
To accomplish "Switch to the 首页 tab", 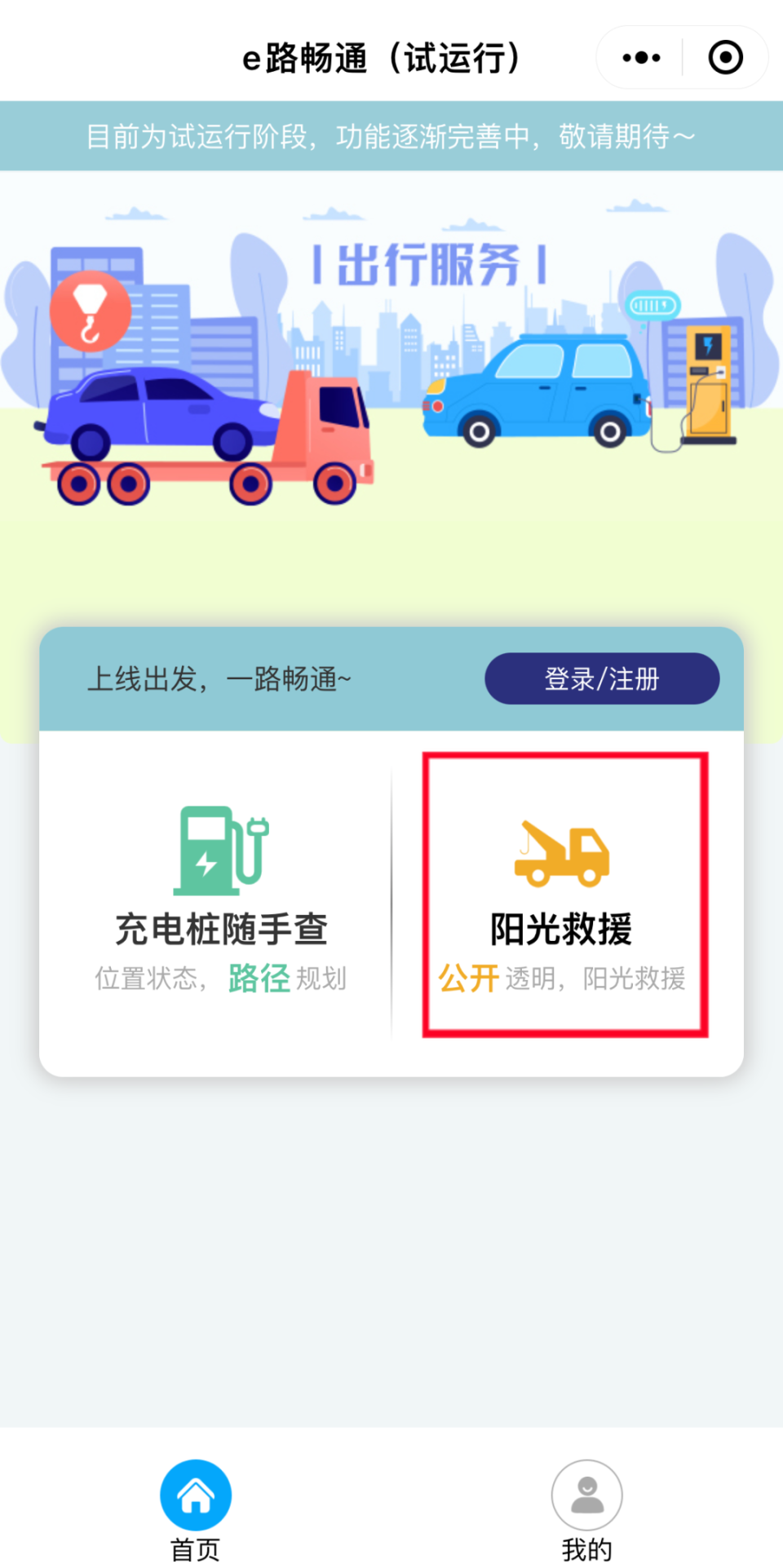I will [196, 1508].
